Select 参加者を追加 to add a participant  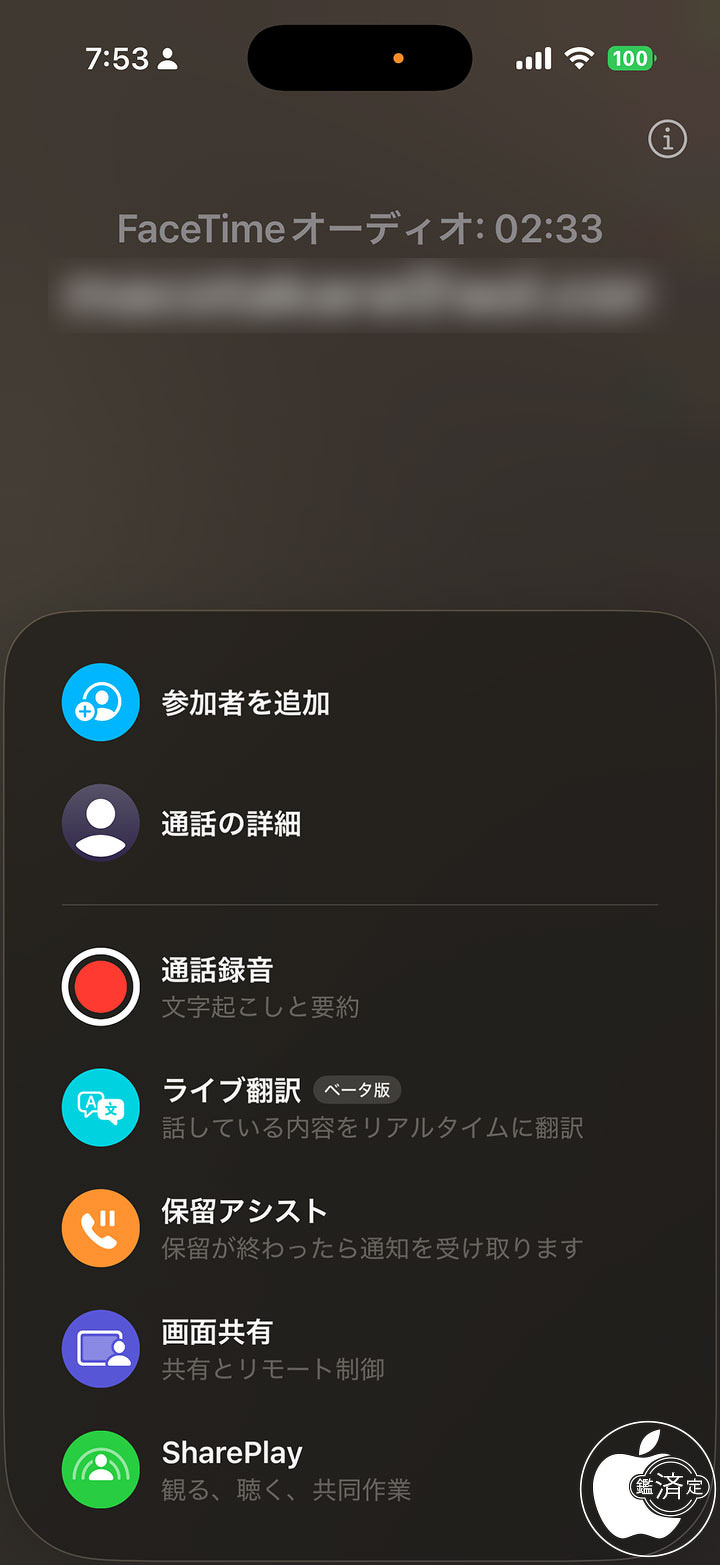tap(360, 702)
